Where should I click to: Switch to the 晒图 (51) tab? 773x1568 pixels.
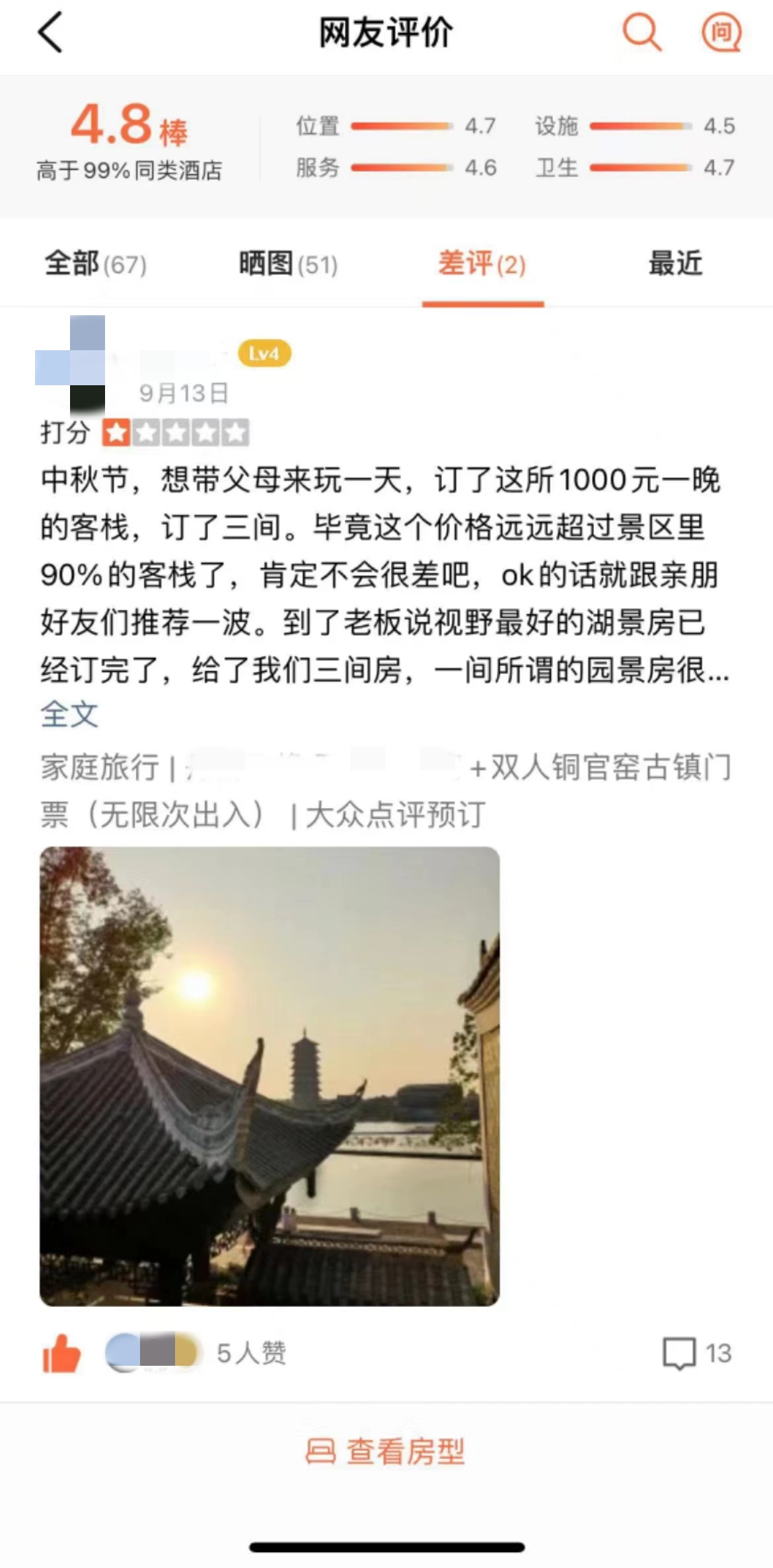288,264
